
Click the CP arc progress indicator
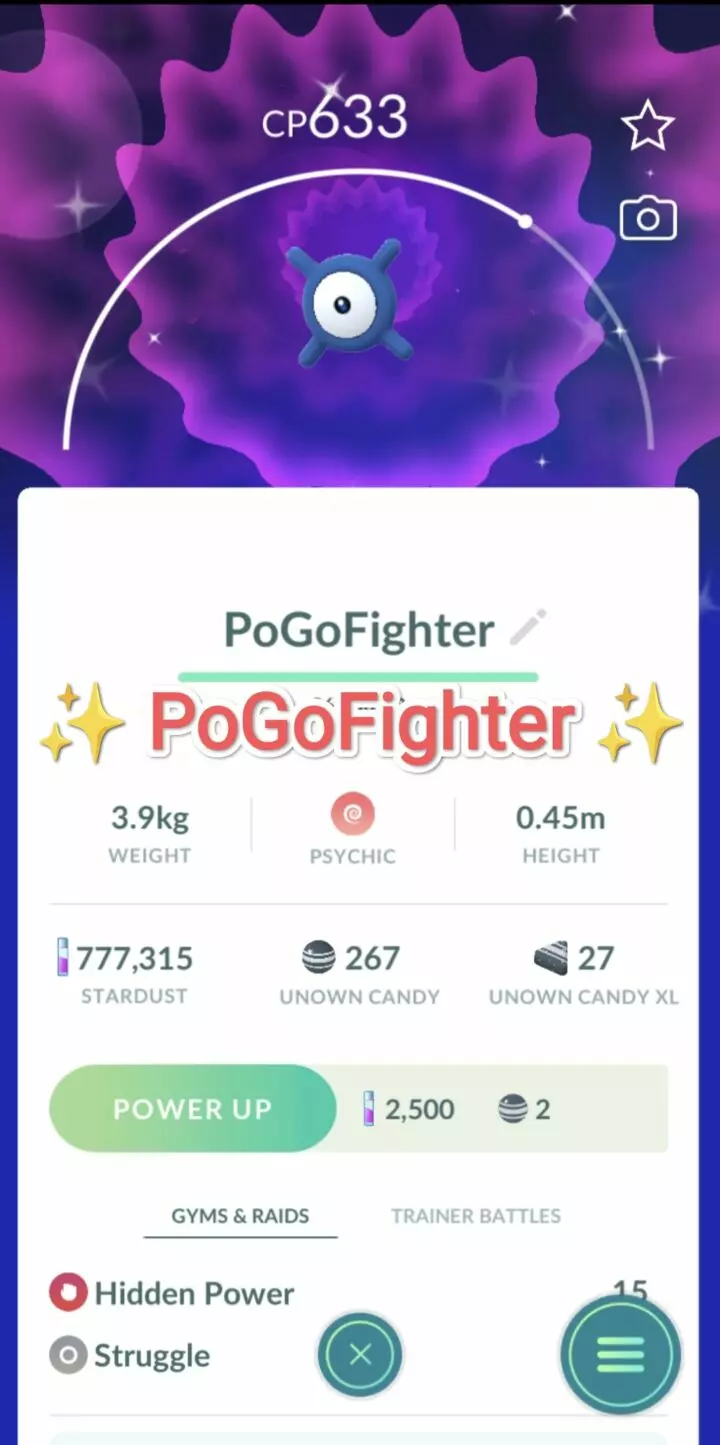[524, 222]
